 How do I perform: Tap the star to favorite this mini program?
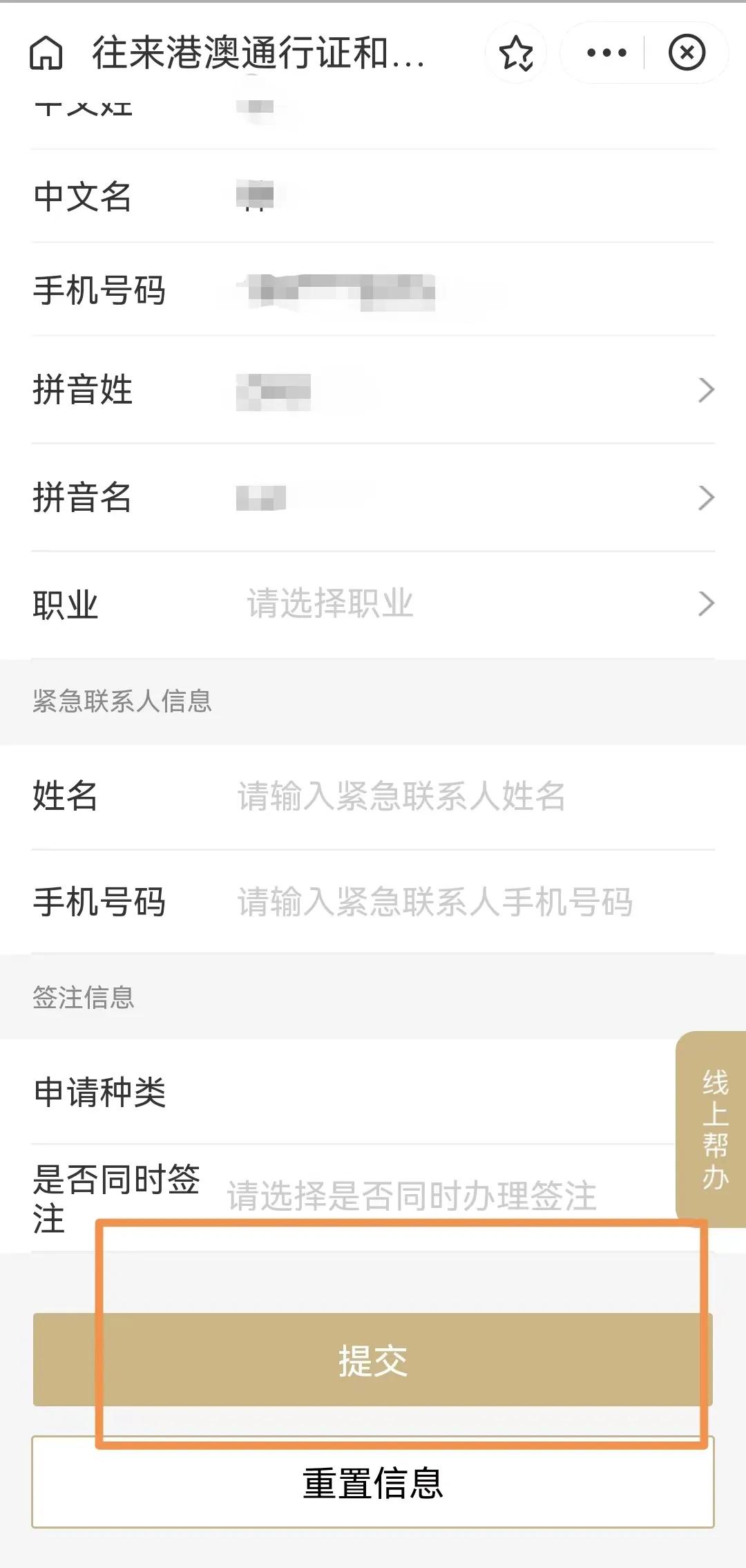pos(517,53)
